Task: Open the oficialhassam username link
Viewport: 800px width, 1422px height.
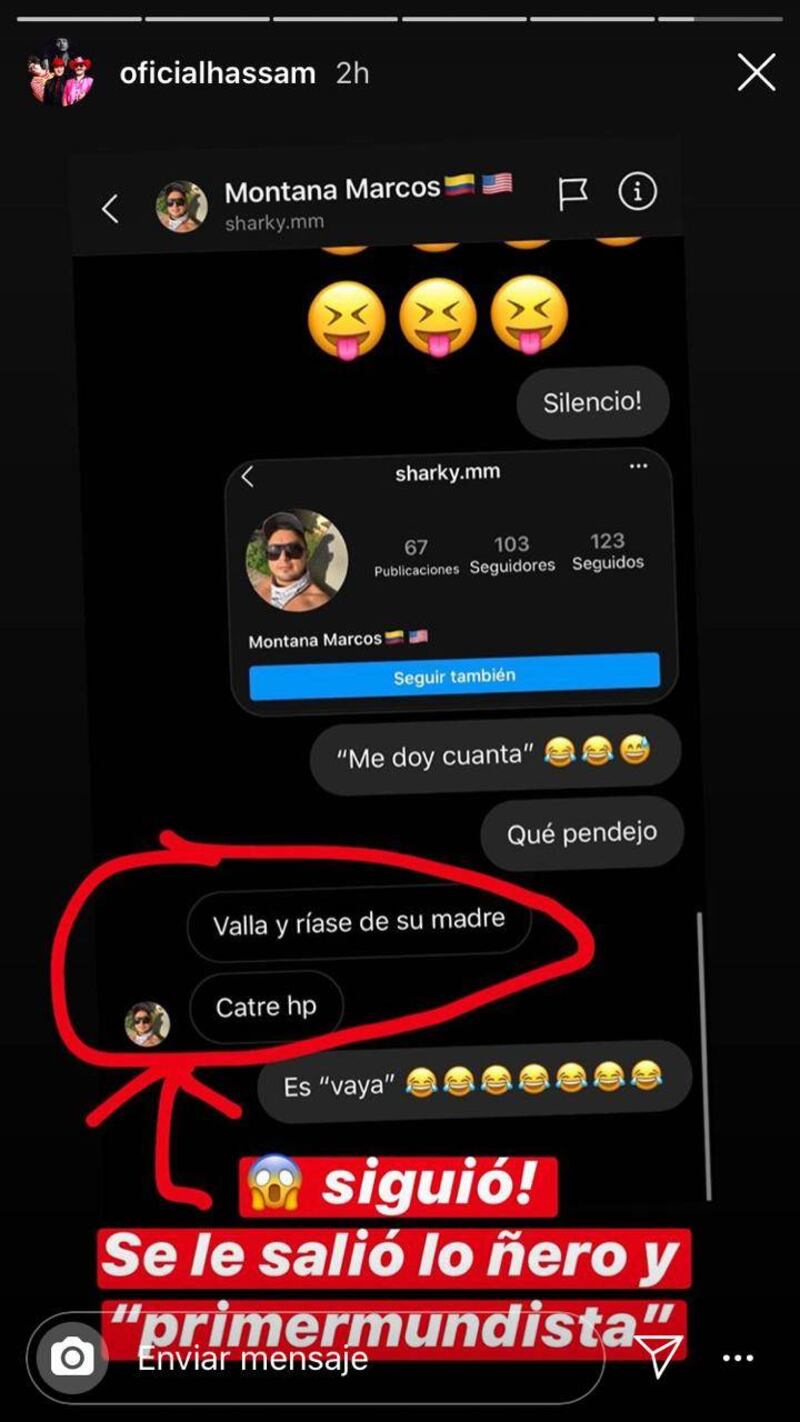Action: [217, 73]
